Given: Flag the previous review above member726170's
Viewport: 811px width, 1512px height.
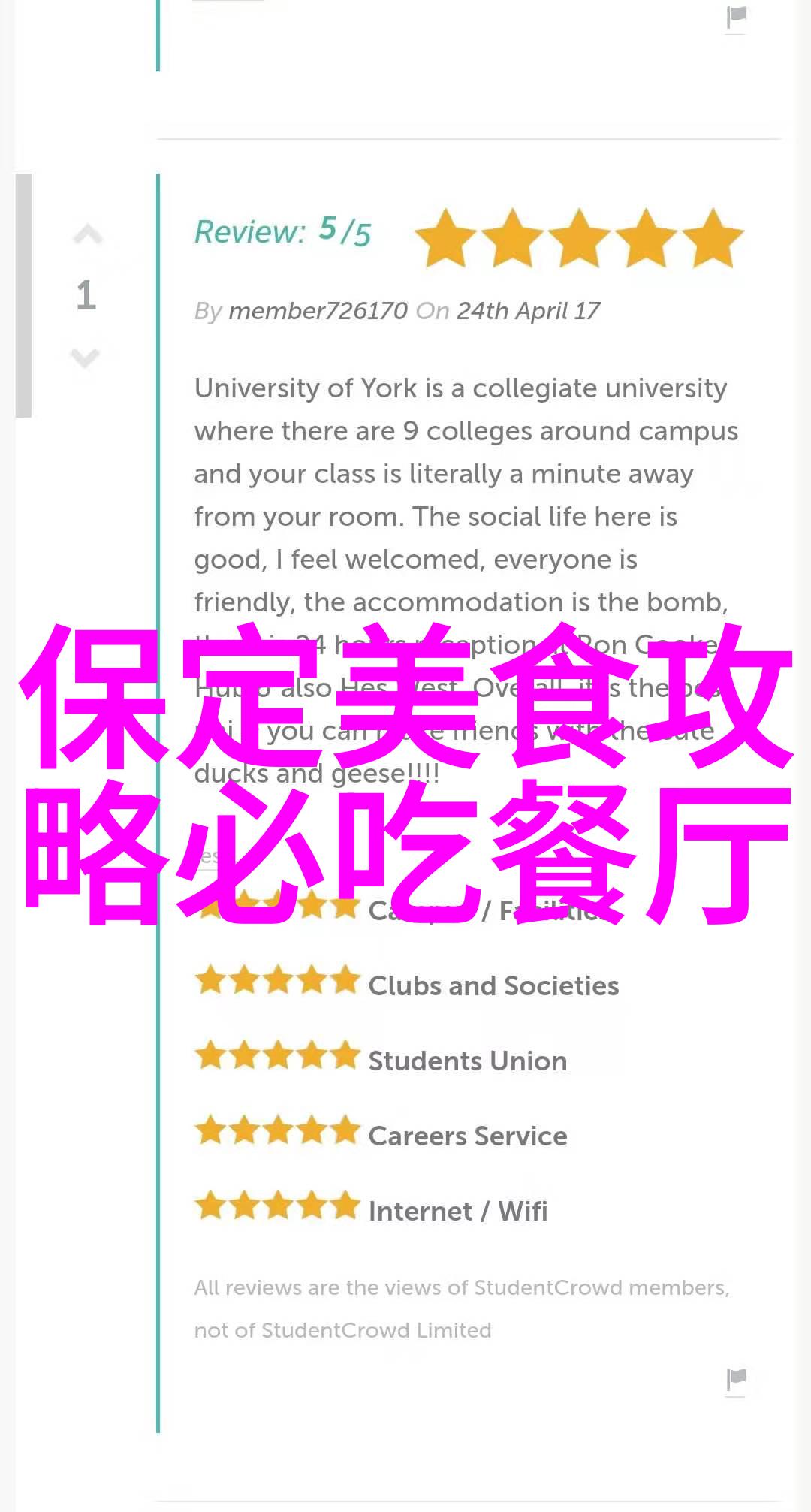Looking at the screenshot, I should 737,17.
